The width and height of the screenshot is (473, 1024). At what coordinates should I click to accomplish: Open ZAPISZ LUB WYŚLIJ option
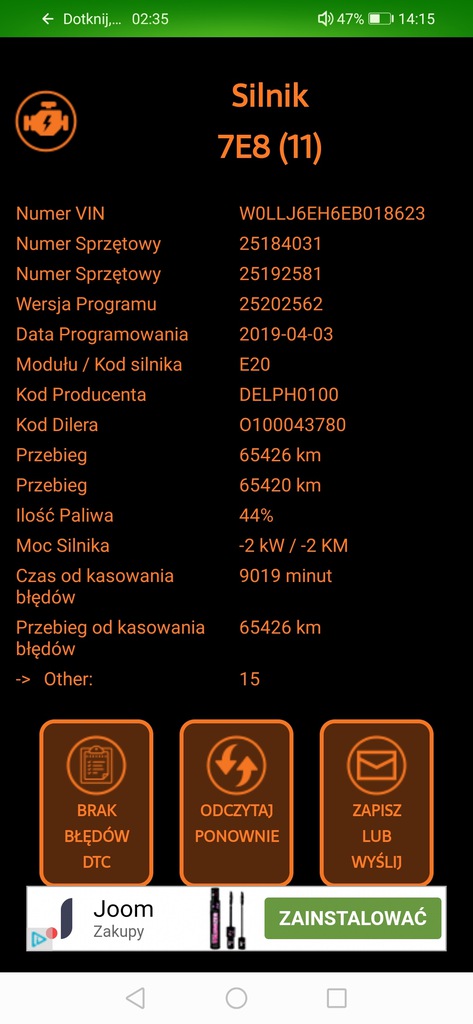(x=376, y=803)
